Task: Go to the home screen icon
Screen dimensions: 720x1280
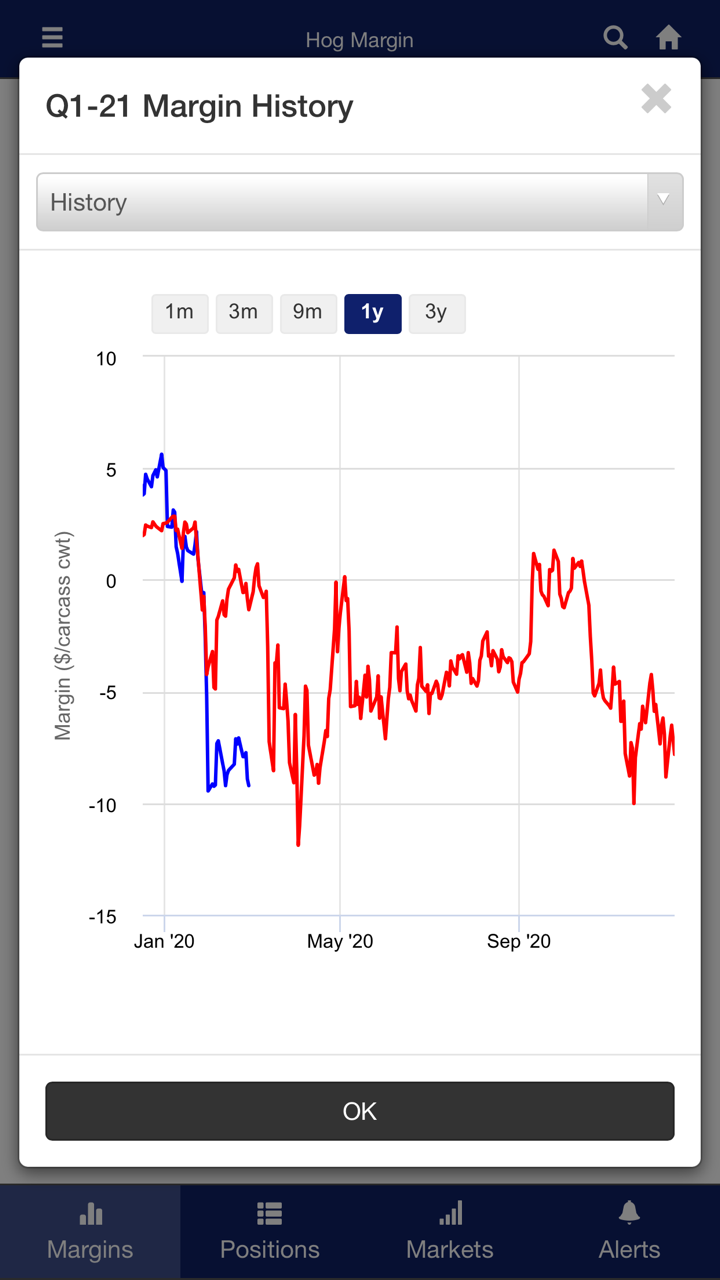Action: pyautogui.click(x=669, y=38)
